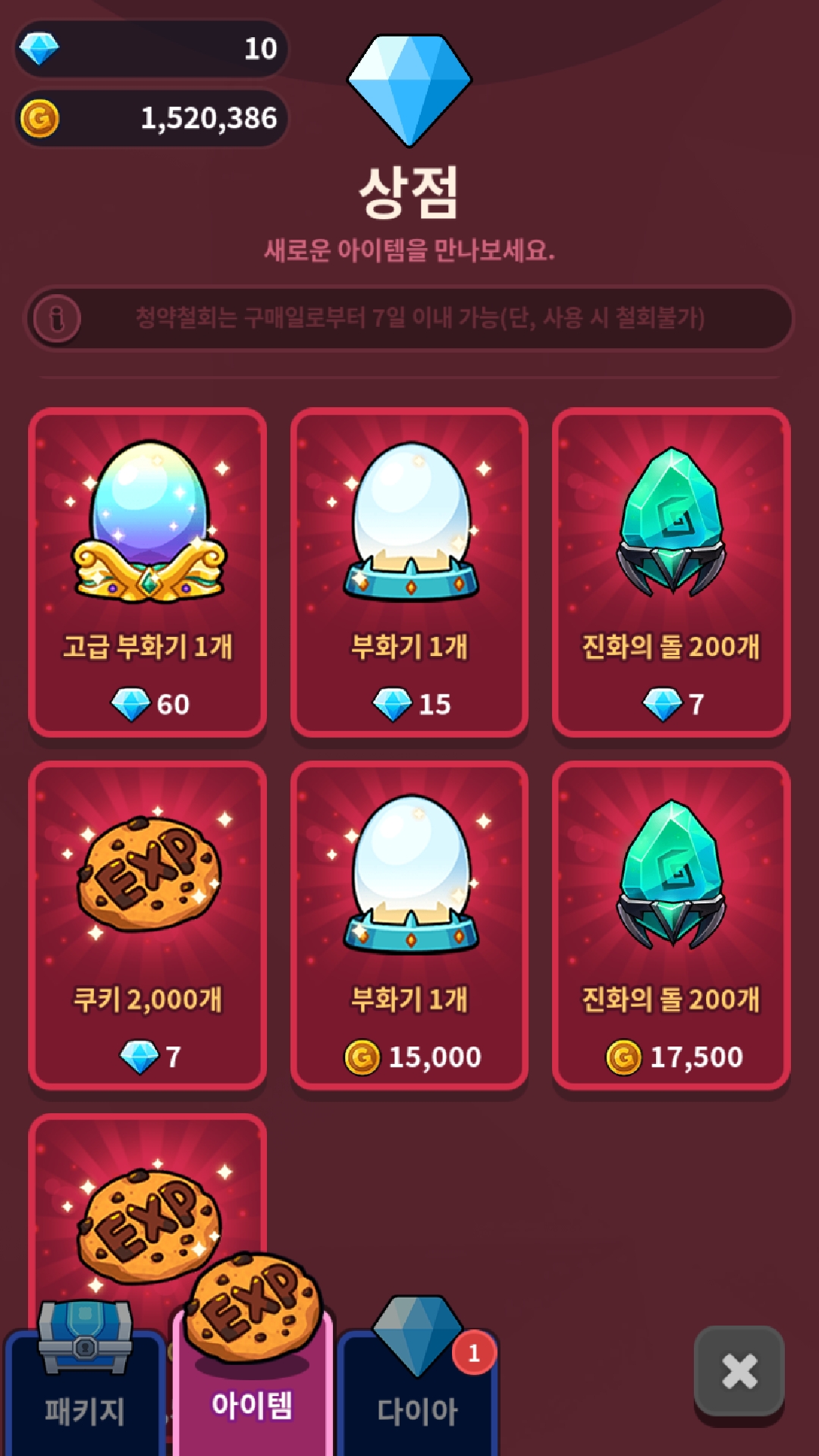Buy 진화의 돌 200개 for 17,500 gold
819x1456 pixels.
(x=671, y=925)
